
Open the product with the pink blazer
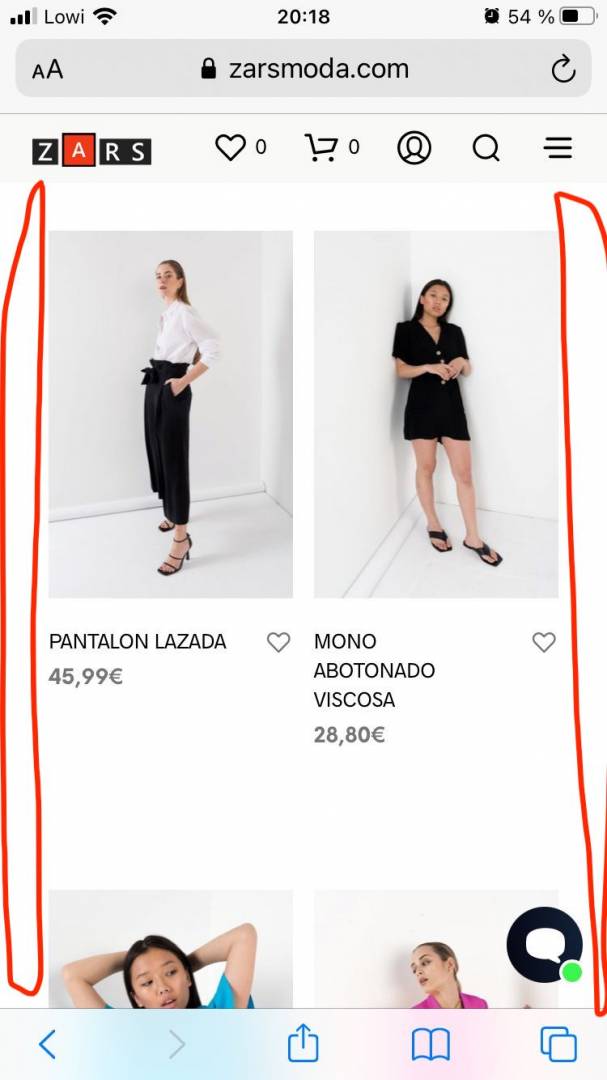coord(436,949)
